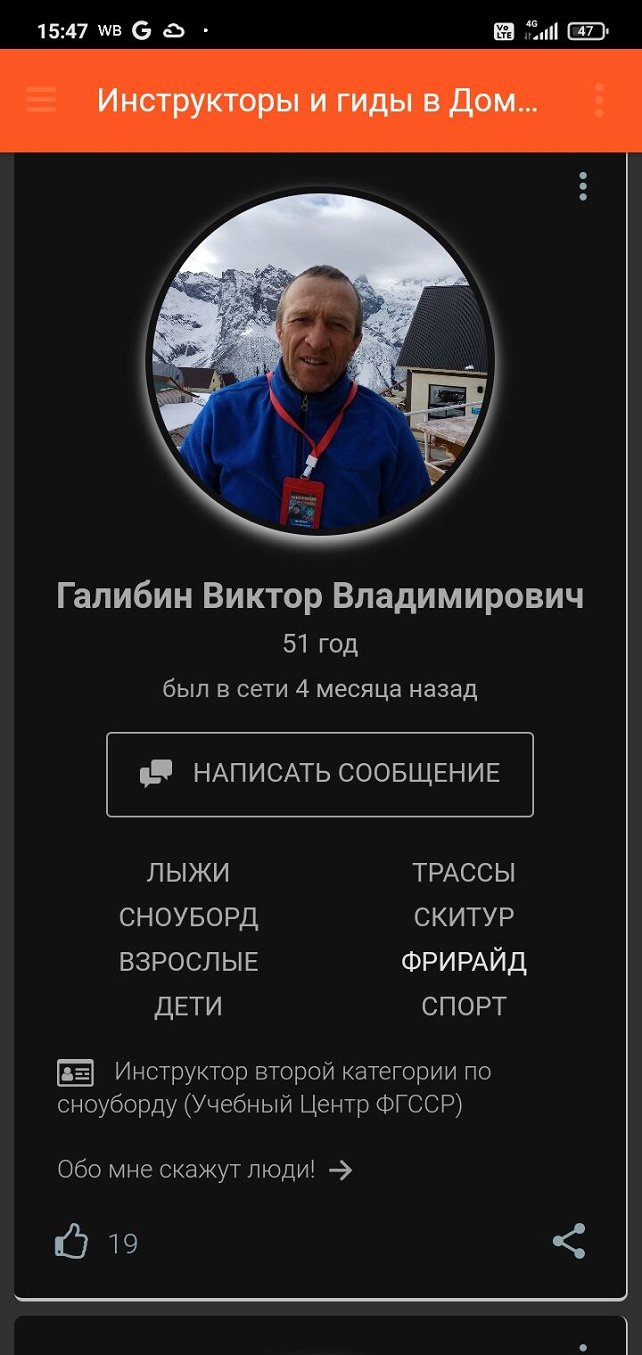Tap НАПИСАТЬ СООБЩЕНИЕ button
This screenshot has height=1355, width=642.
320,774
